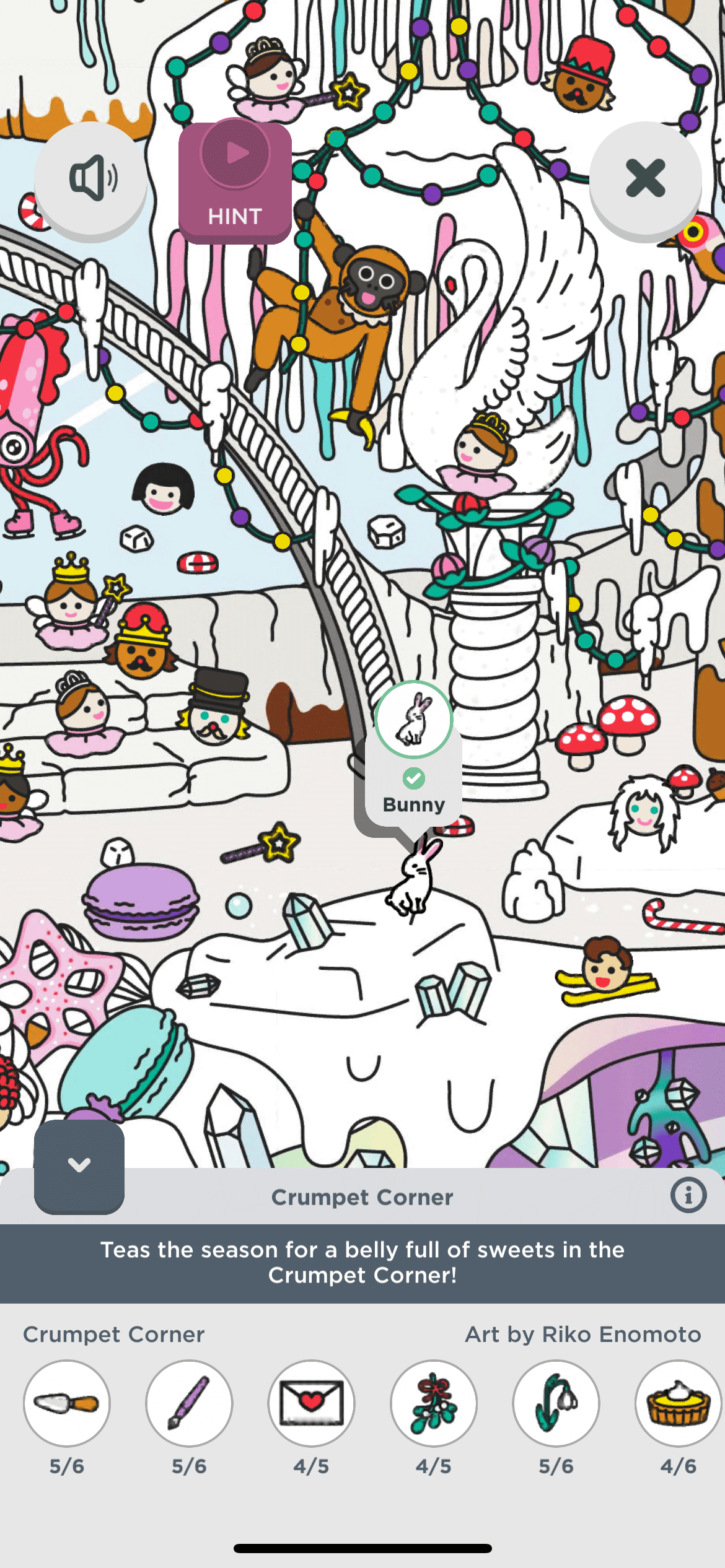The height and width of the screenshot is (1568, 725).
Task: Open the info icon for Crumpet Corner
Action: pyautogui.click(x=688, y=1195)
